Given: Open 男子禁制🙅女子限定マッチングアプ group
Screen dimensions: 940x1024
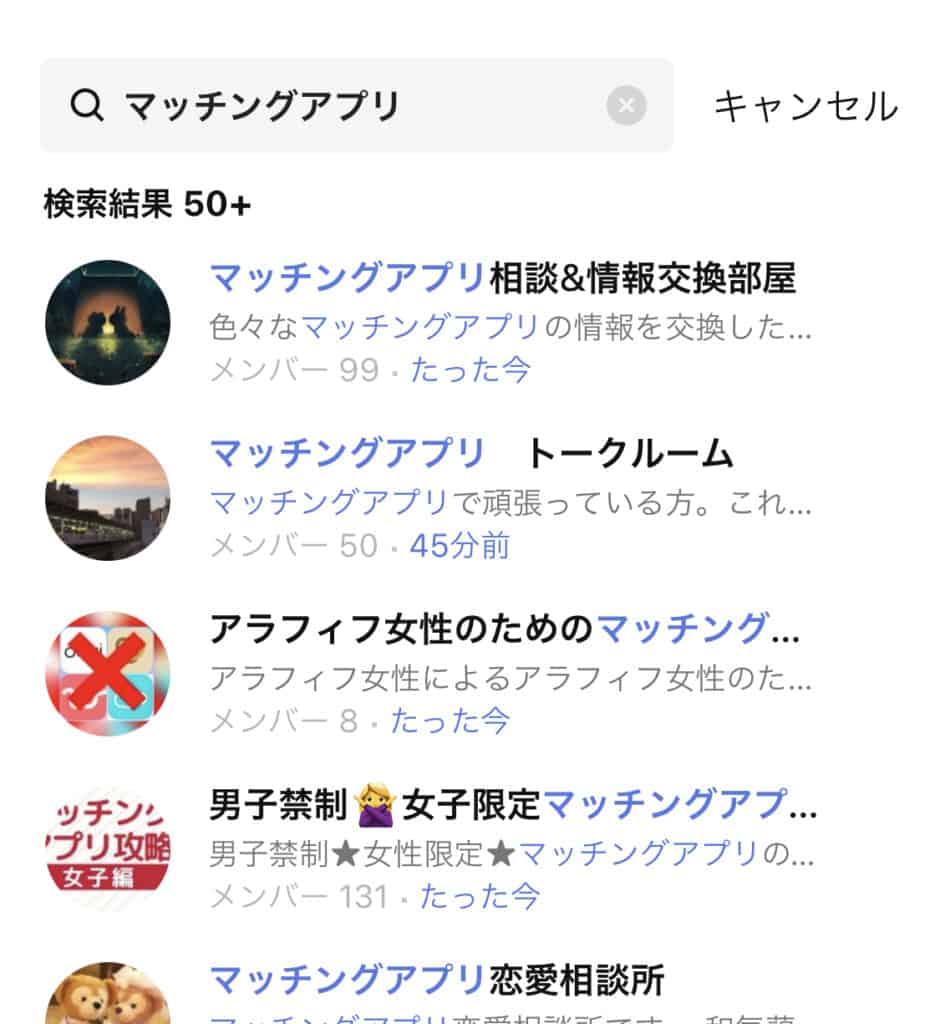Looking at the screenshot, I should 510,801.
